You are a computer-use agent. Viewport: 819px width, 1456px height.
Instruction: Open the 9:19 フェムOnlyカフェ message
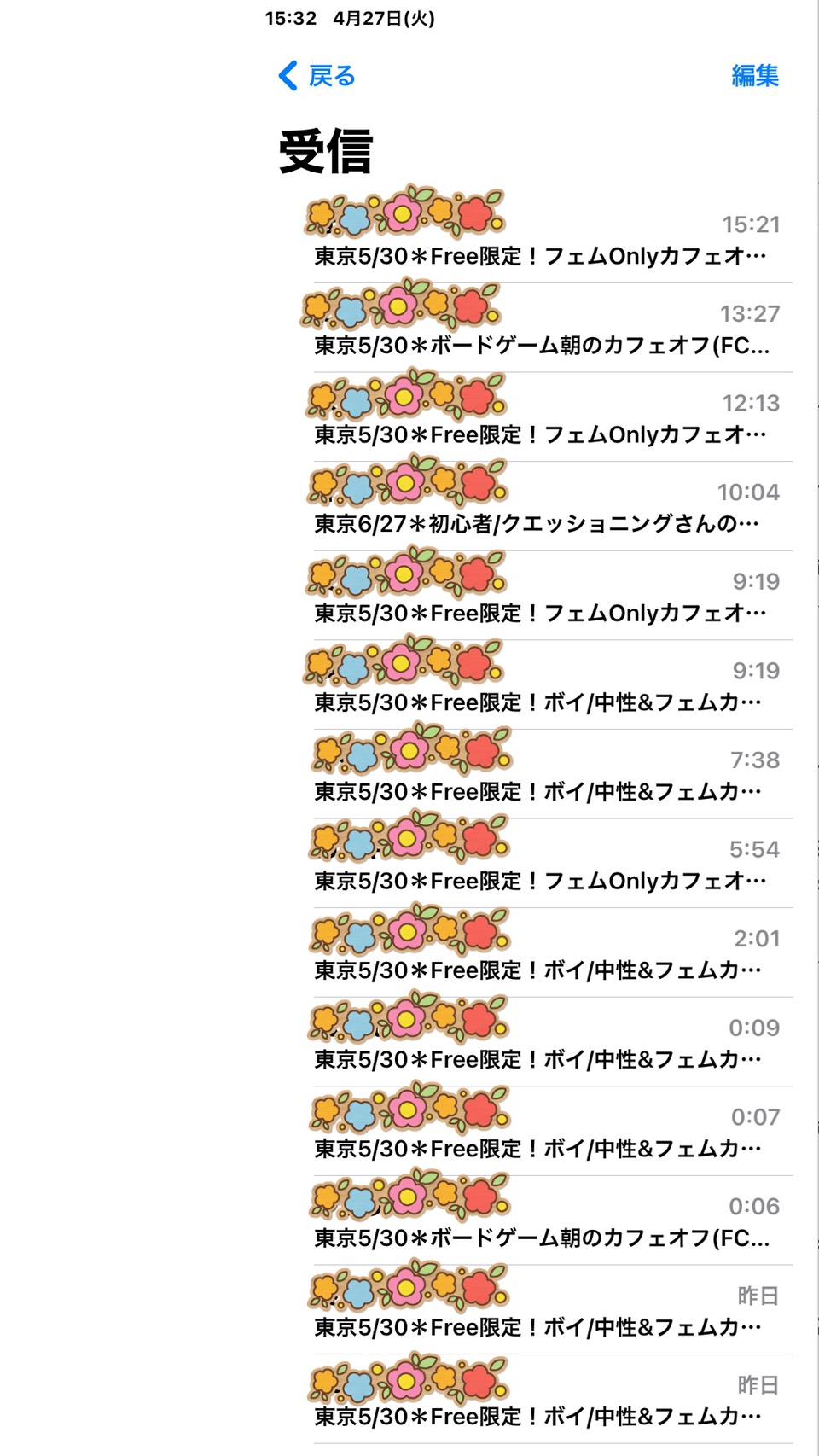pyautogui.click(x=546, y=595)
